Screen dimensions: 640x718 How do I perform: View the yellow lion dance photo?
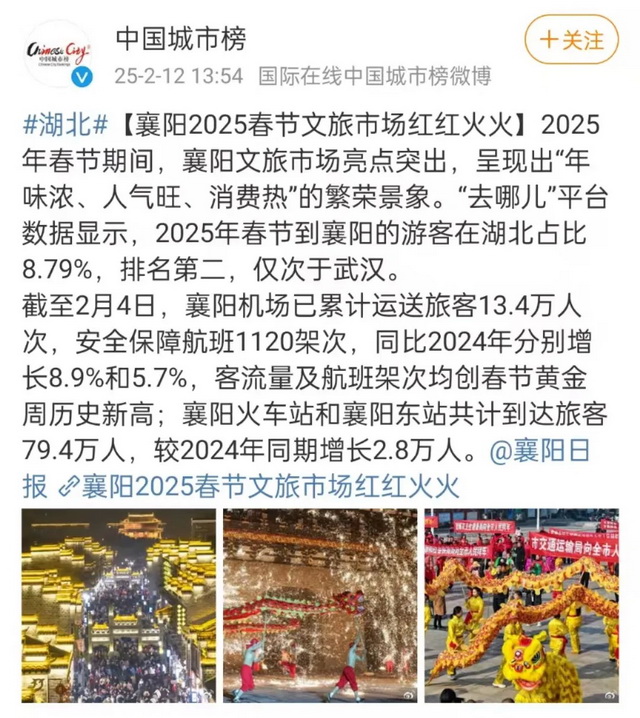point(521,606)
